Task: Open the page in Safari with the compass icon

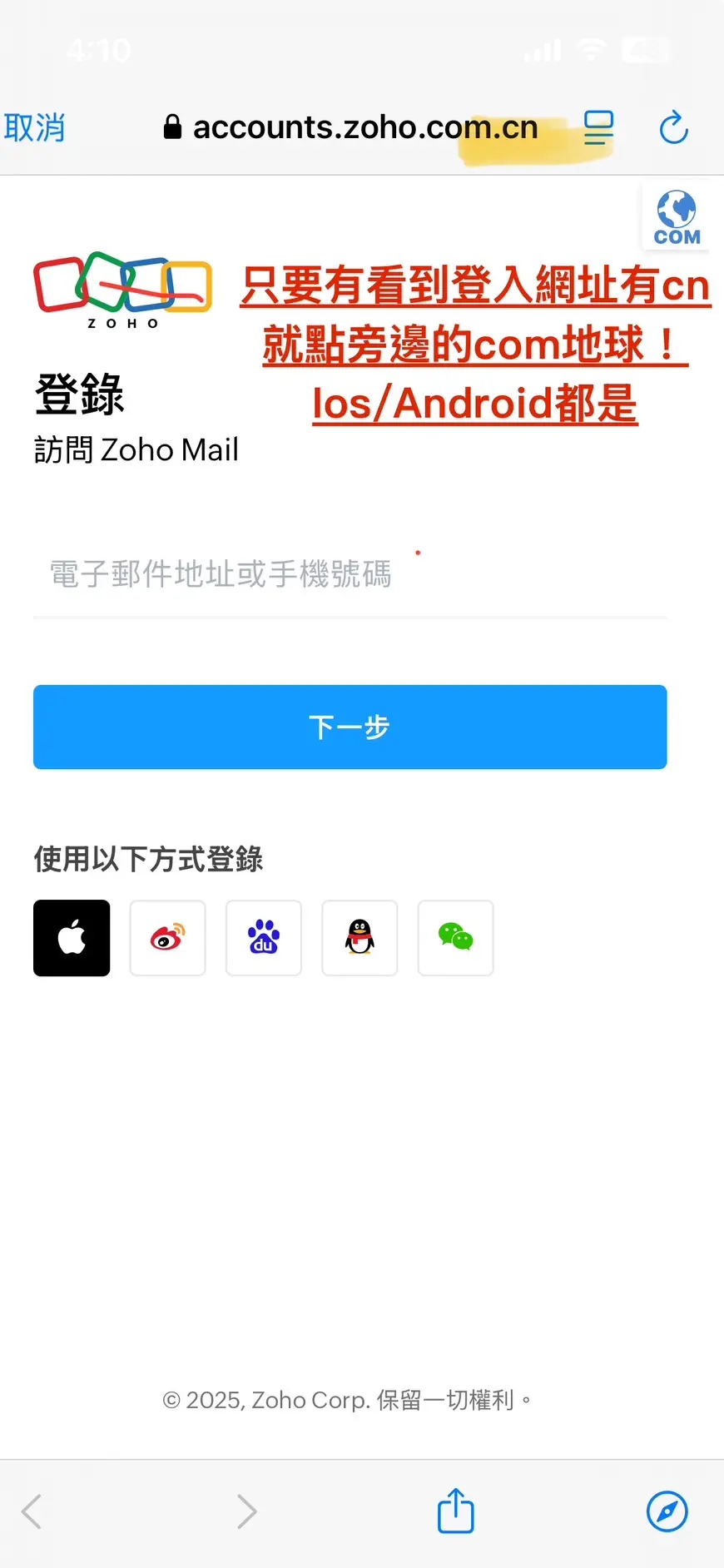Action: [x=667, y=1511]
